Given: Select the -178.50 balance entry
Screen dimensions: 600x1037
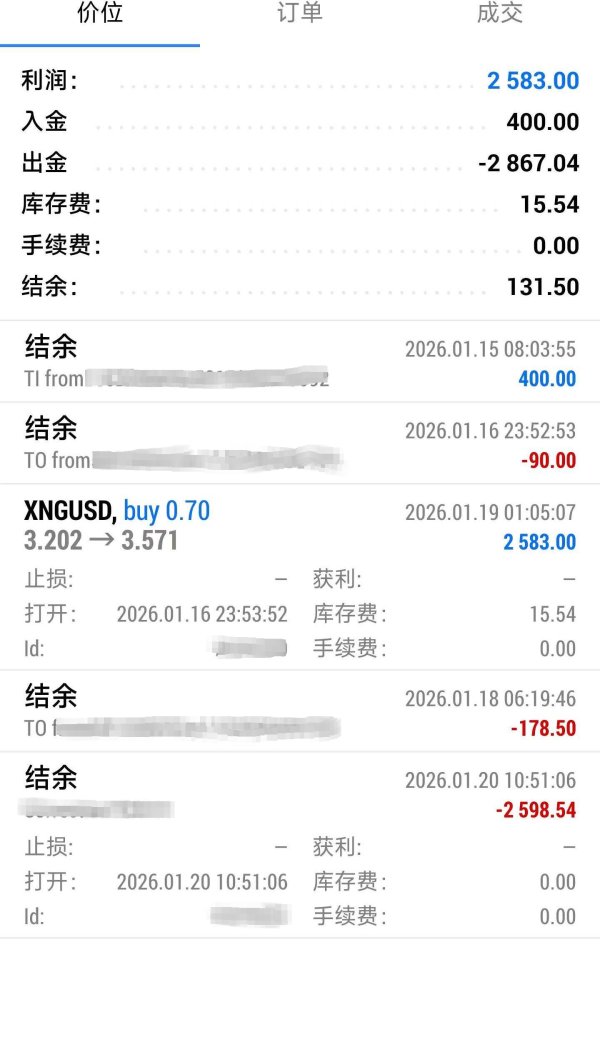Looking at the screenshot, I should point(300,712).
